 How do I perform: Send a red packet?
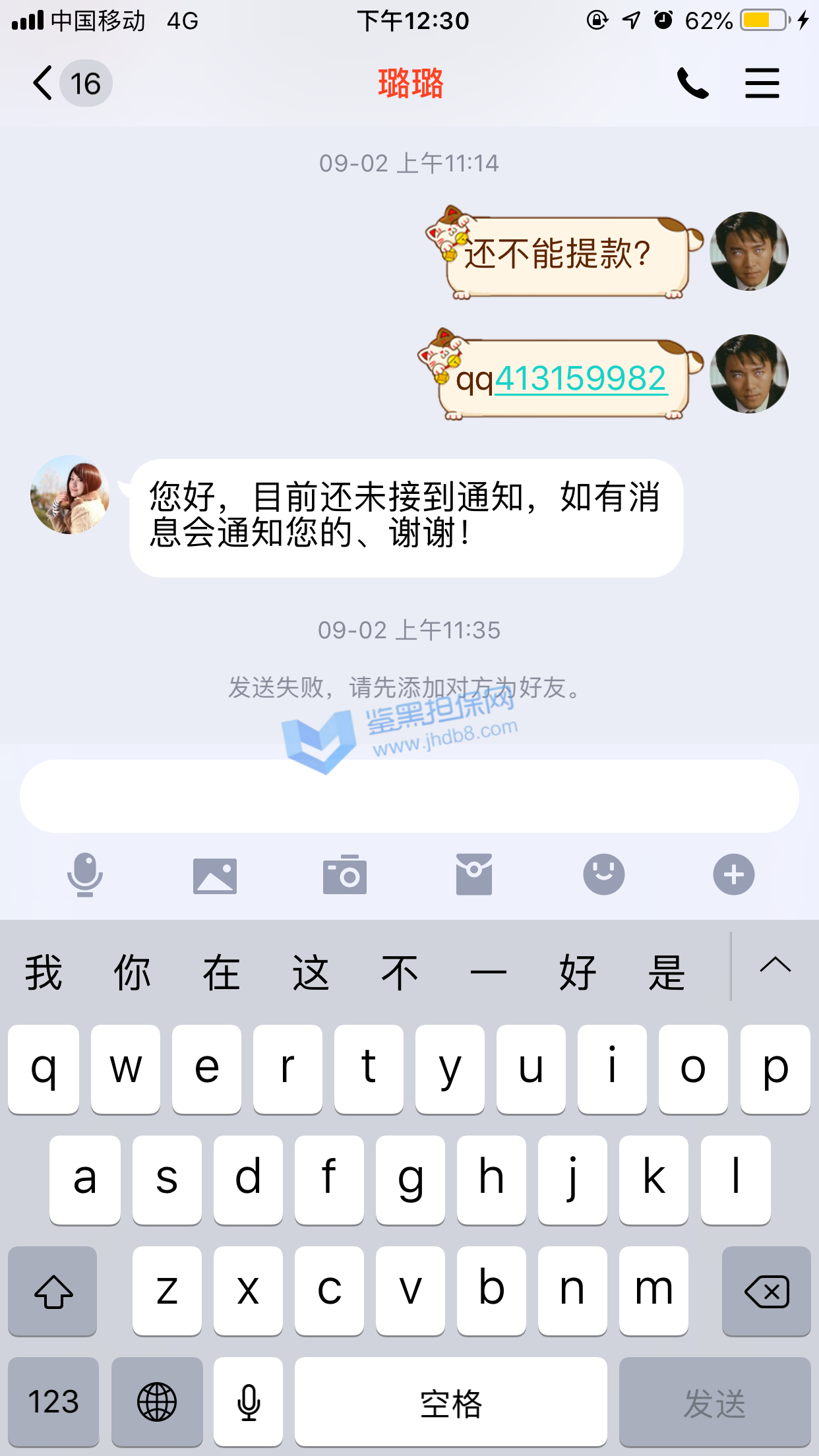pyautogui.click(x=474, y=875)
